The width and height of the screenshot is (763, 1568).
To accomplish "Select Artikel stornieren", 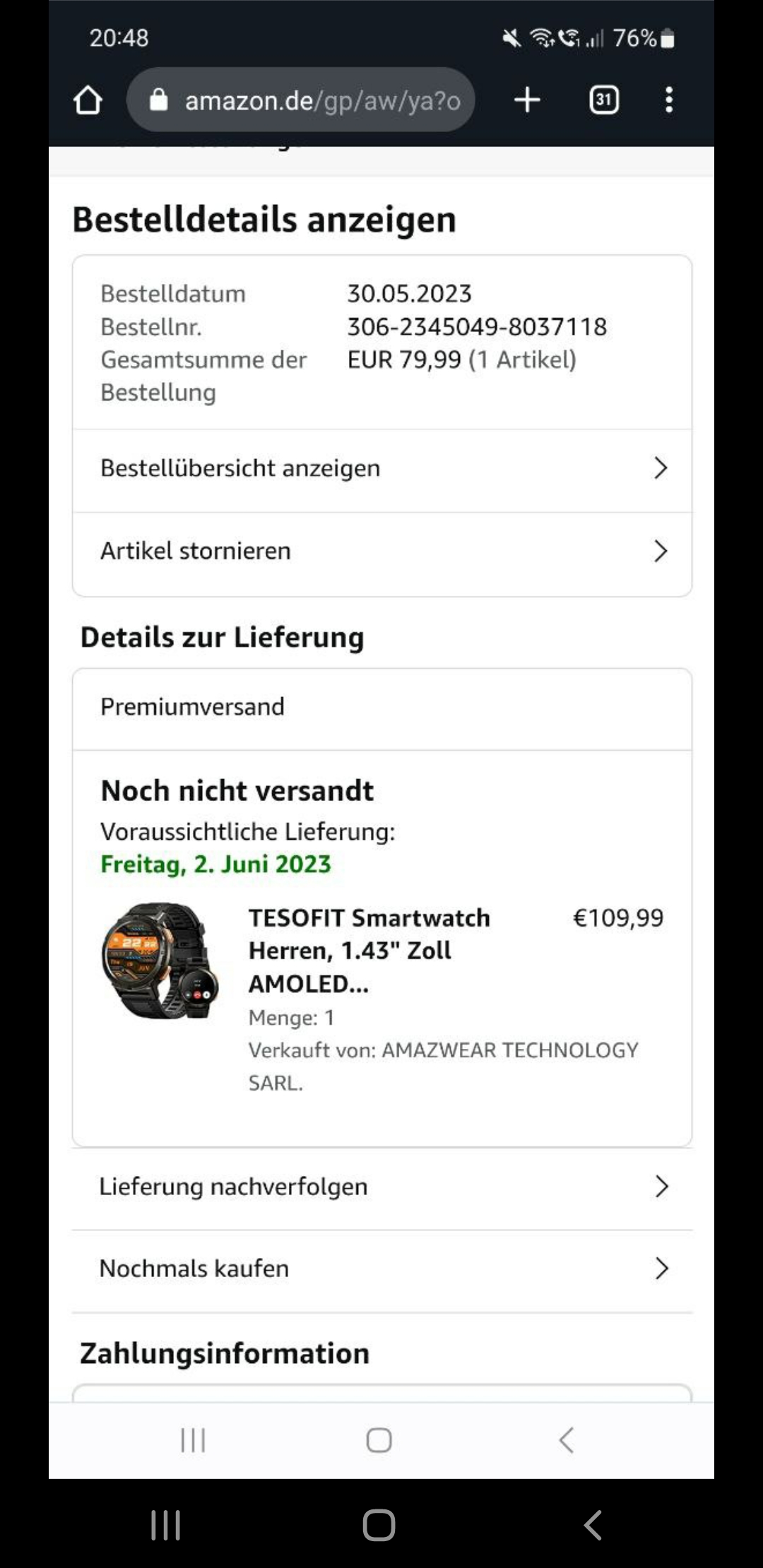I will [381, 552].
